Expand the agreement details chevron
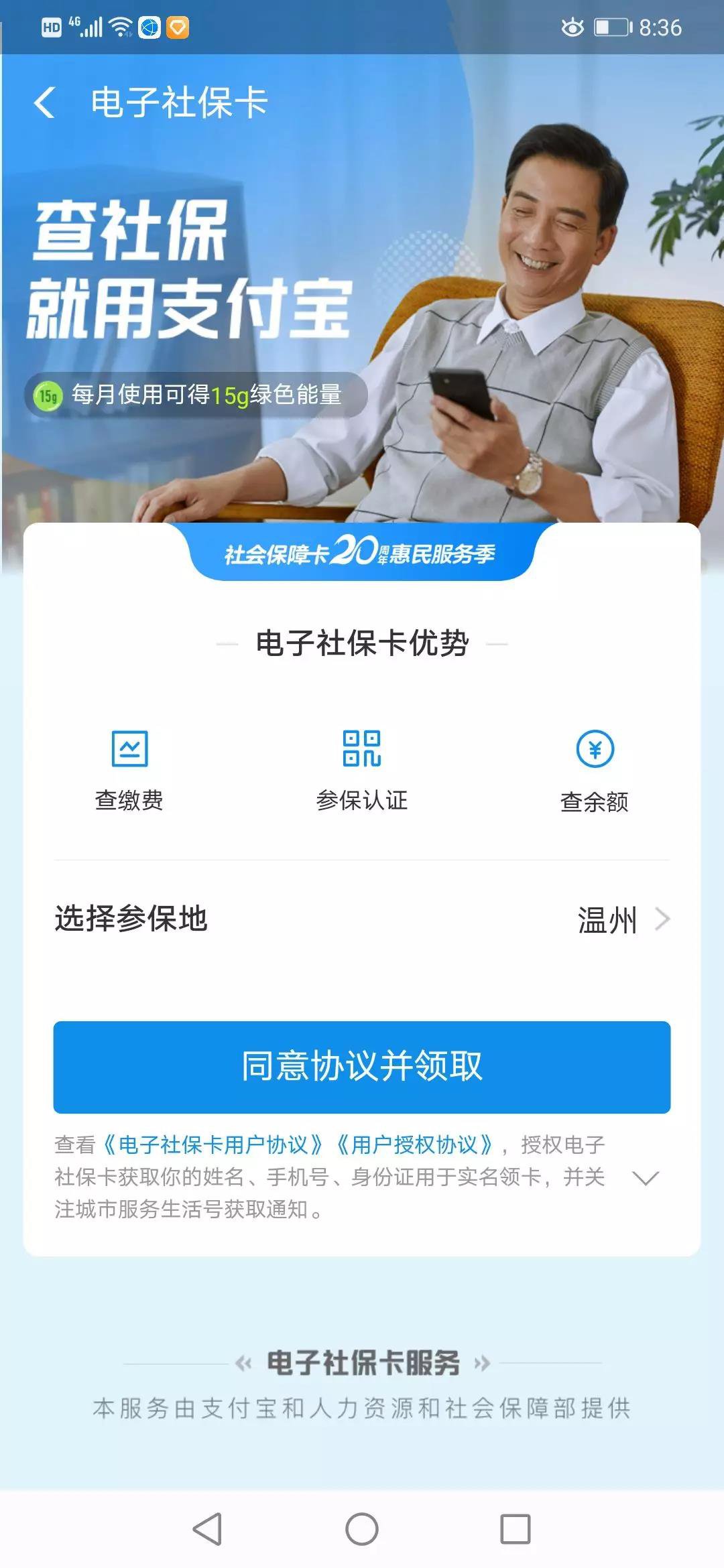Screen dimensions: 724x1568 coord(646,1177)
